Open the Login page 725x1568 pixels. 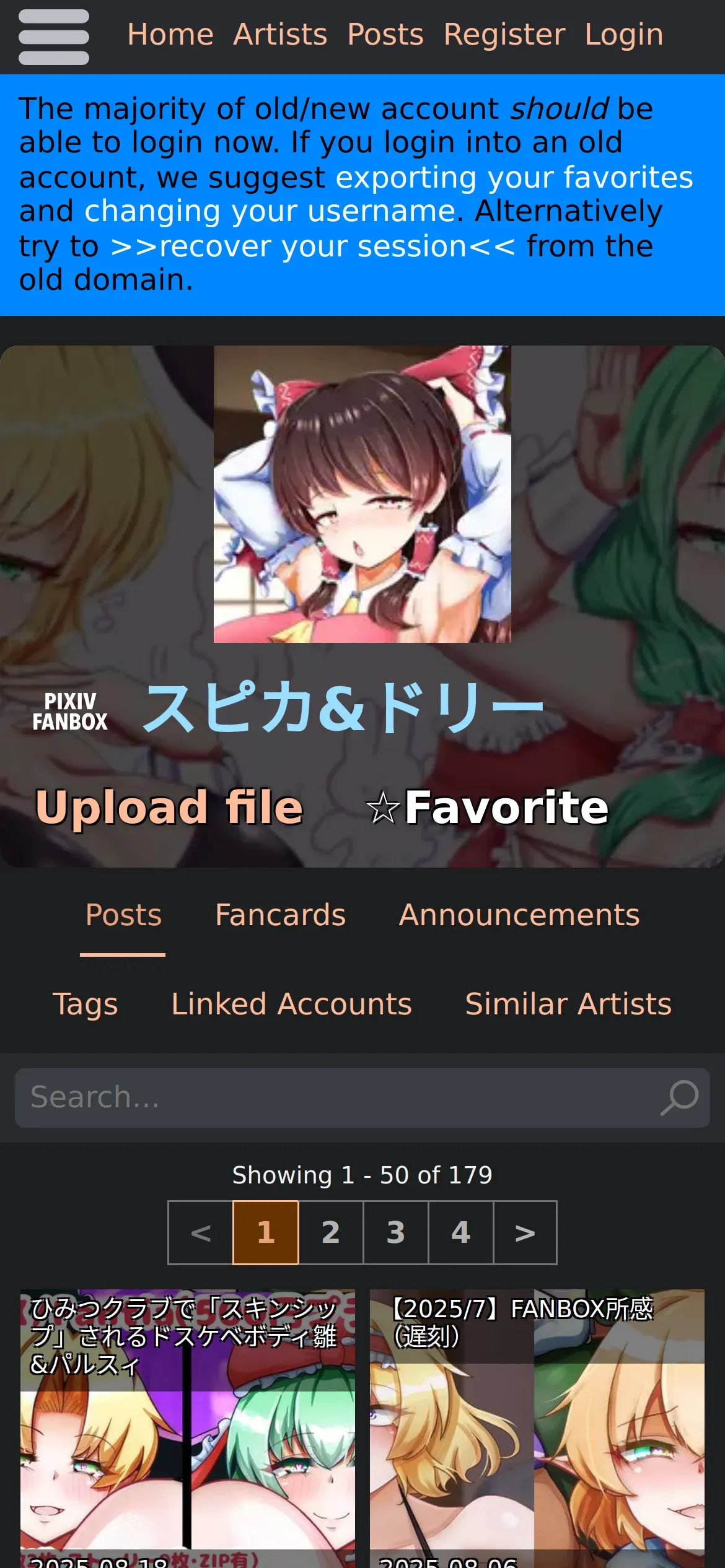624,35
